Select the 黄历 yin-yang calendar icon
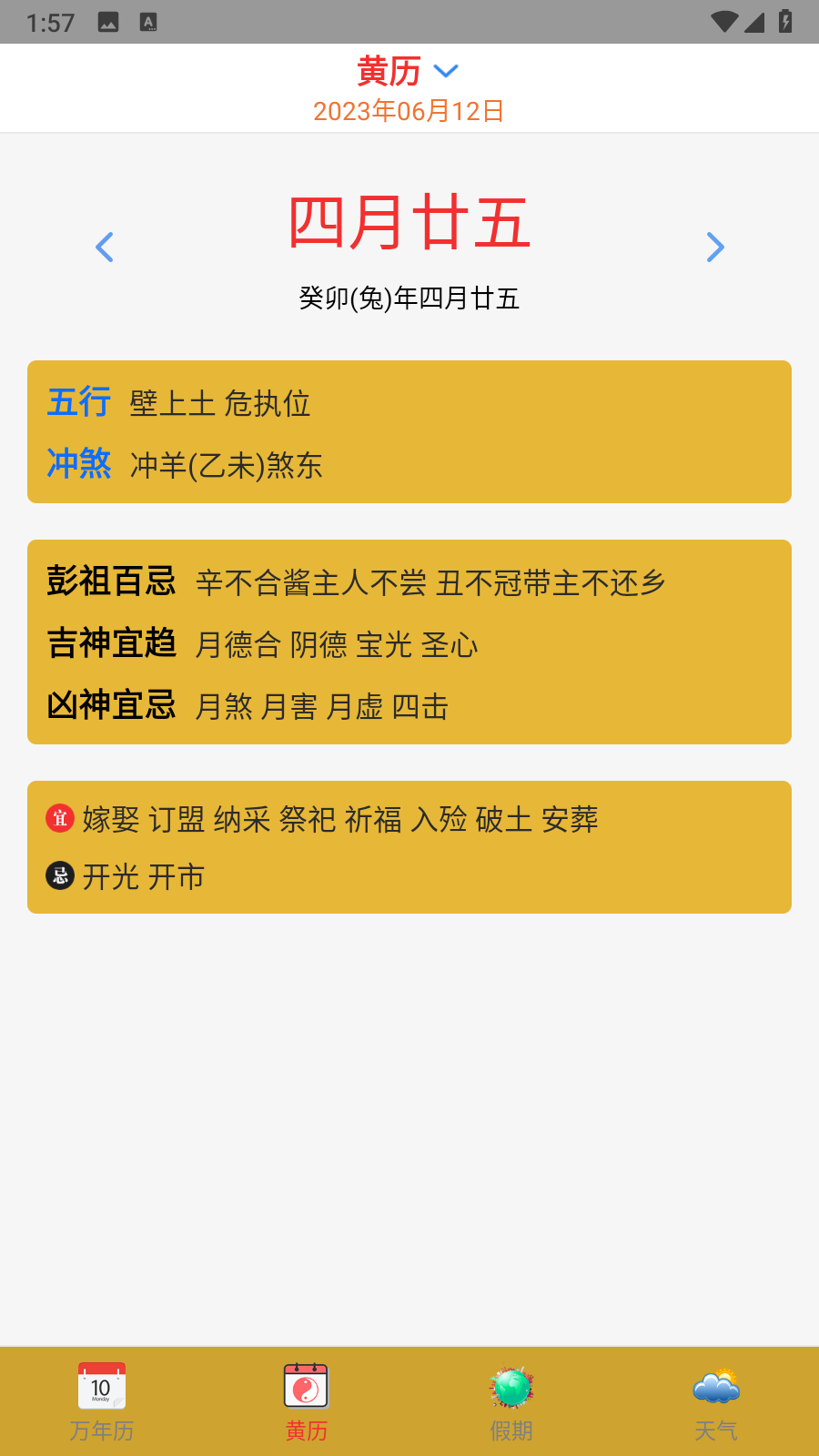819x1456 pixels. click(x=305, y=1387)
